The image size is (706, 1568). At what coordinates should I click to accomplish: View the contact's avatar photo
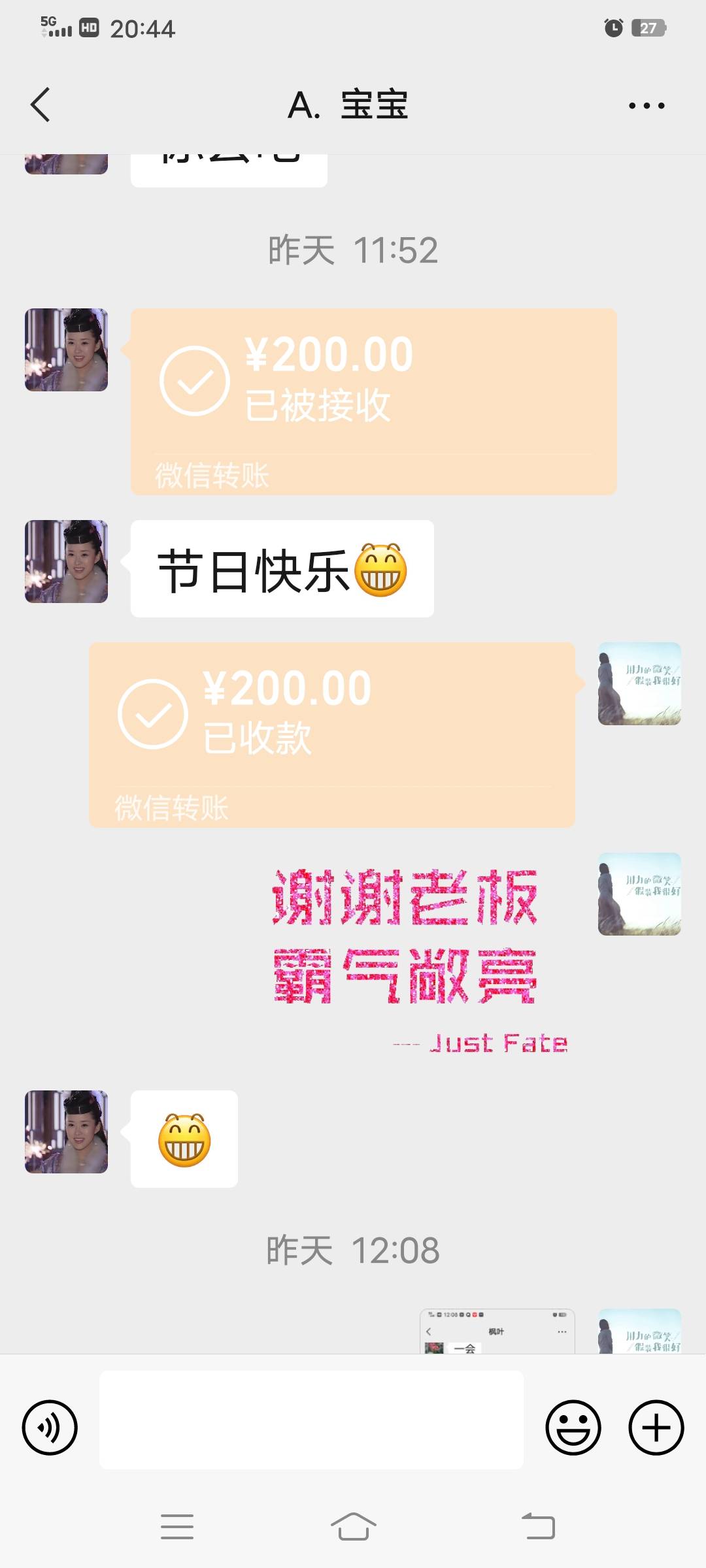pyautogui.click(x=65, y=350)
